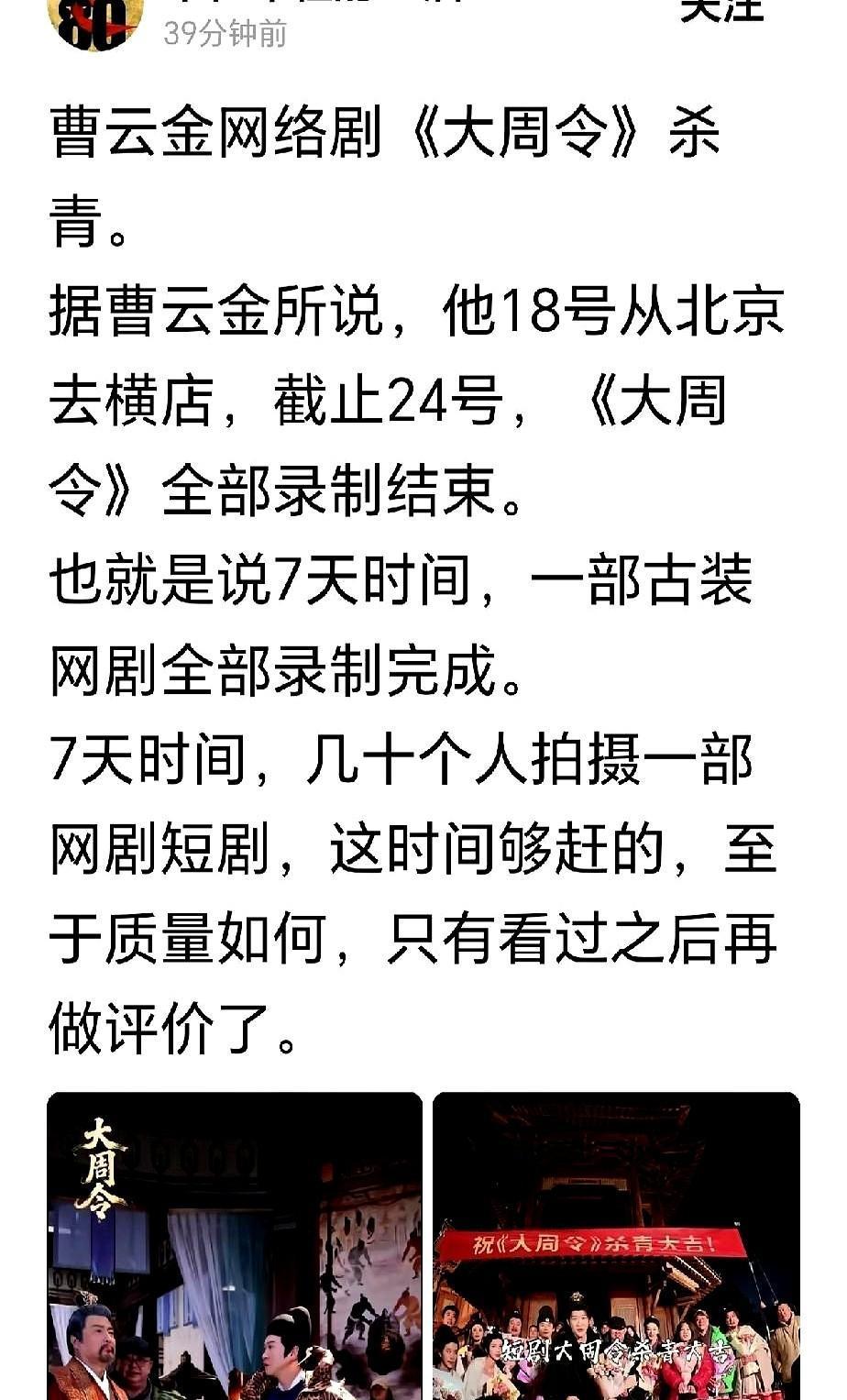Click the sentence about 7天时间 filming
Viewport: 847px width, 1400px height.
click(x=403, y=578)
